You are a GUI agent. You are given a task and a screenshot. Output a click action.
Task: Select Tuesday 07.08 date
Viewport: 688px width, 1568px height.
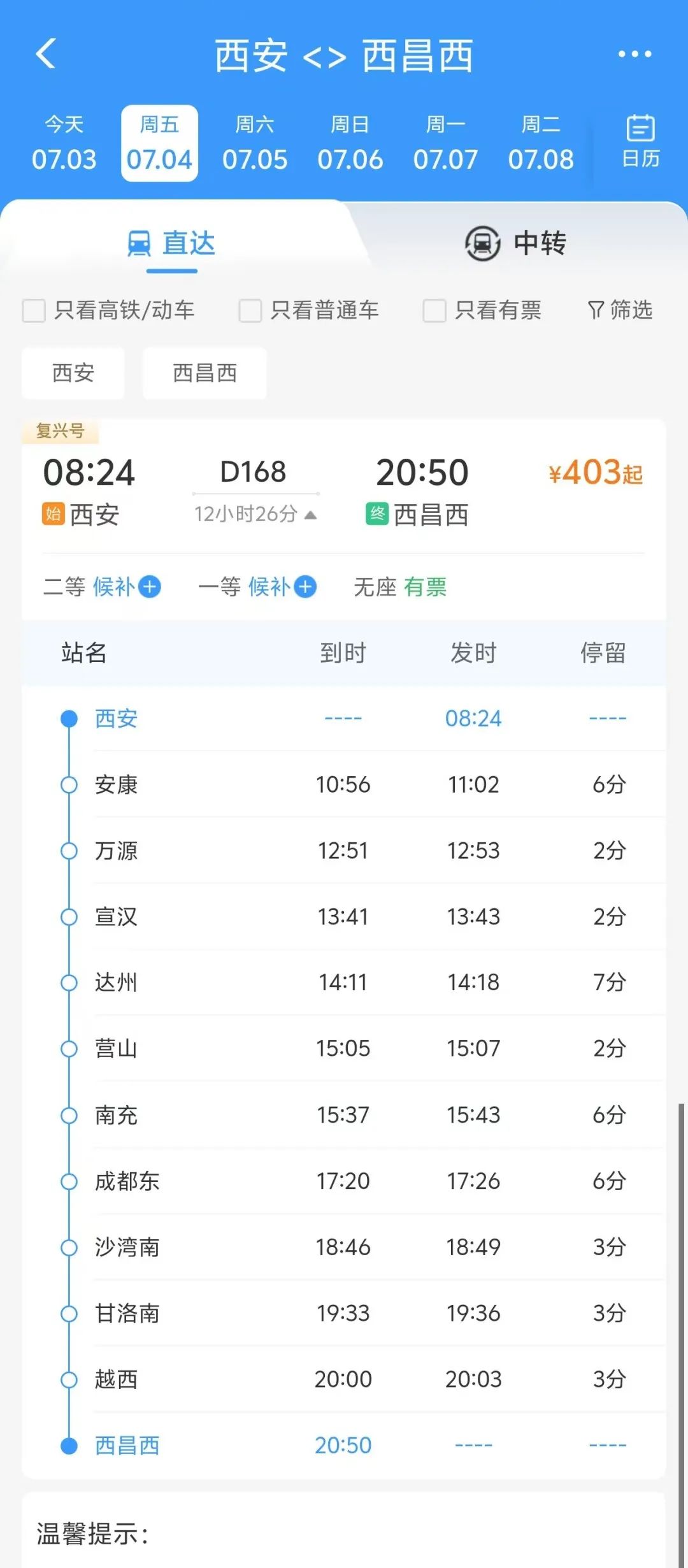pos(541,144)
